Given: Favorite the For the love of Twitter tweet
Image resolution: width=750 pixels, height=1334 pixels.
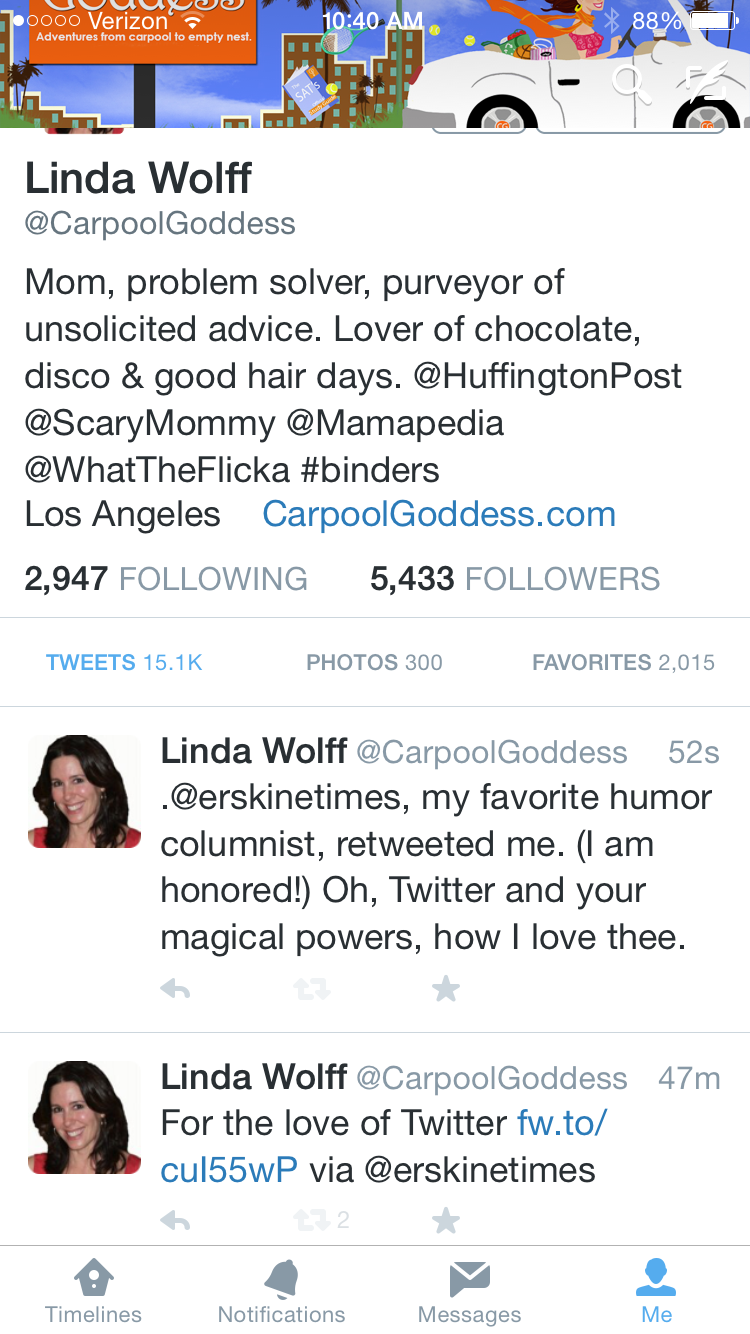Looking at the screenshot, I should 445,1220.
